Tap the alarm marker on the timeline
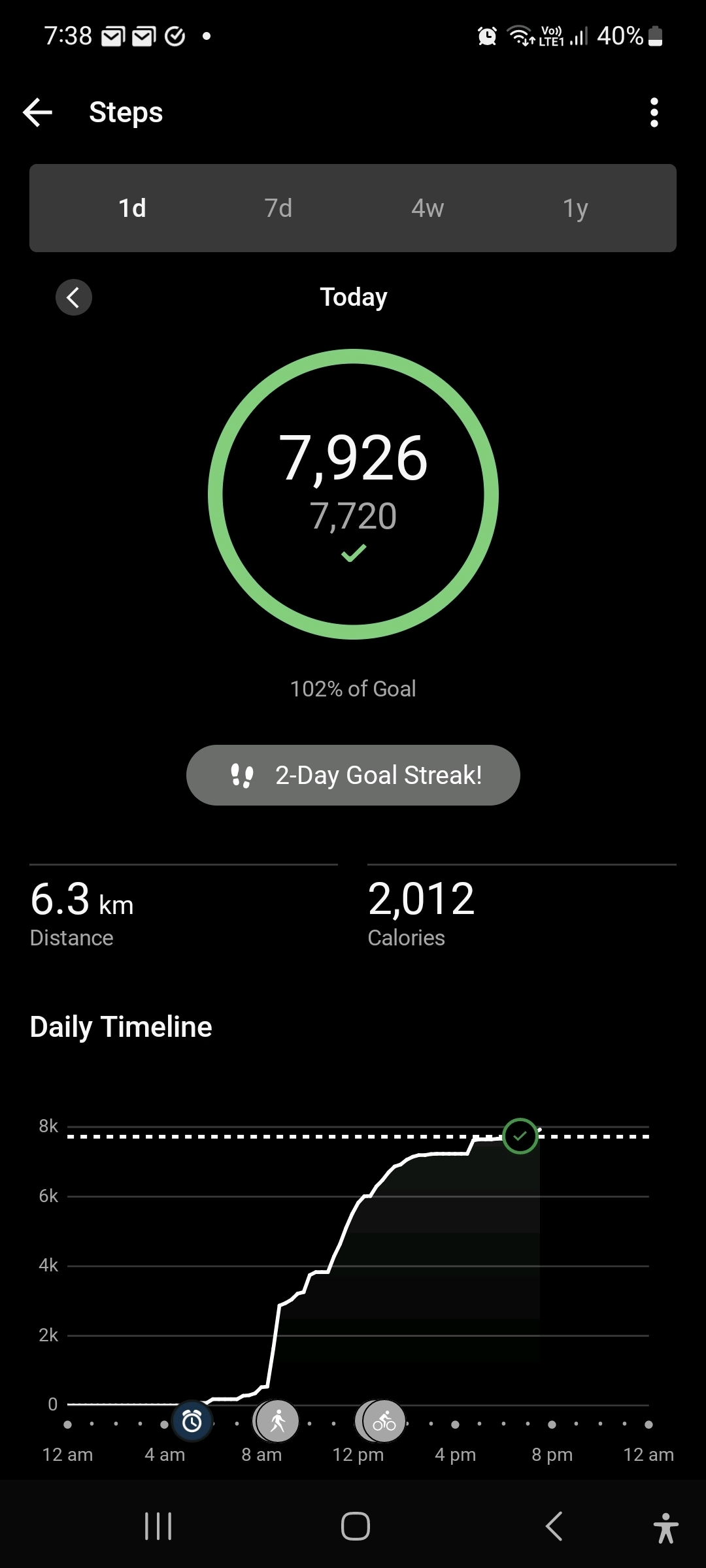The height and width of the screenshot is (1568, 706). (192, 1422)
